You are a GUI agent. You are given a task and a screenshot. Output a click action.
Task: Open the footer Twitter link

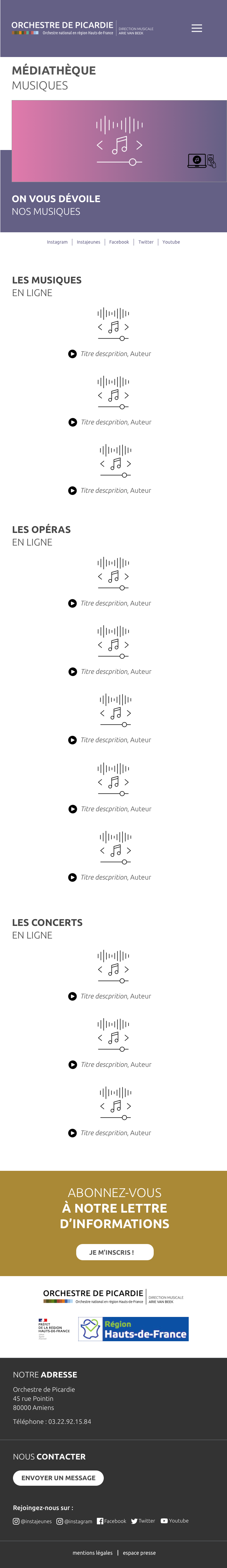pos(143,1520)
